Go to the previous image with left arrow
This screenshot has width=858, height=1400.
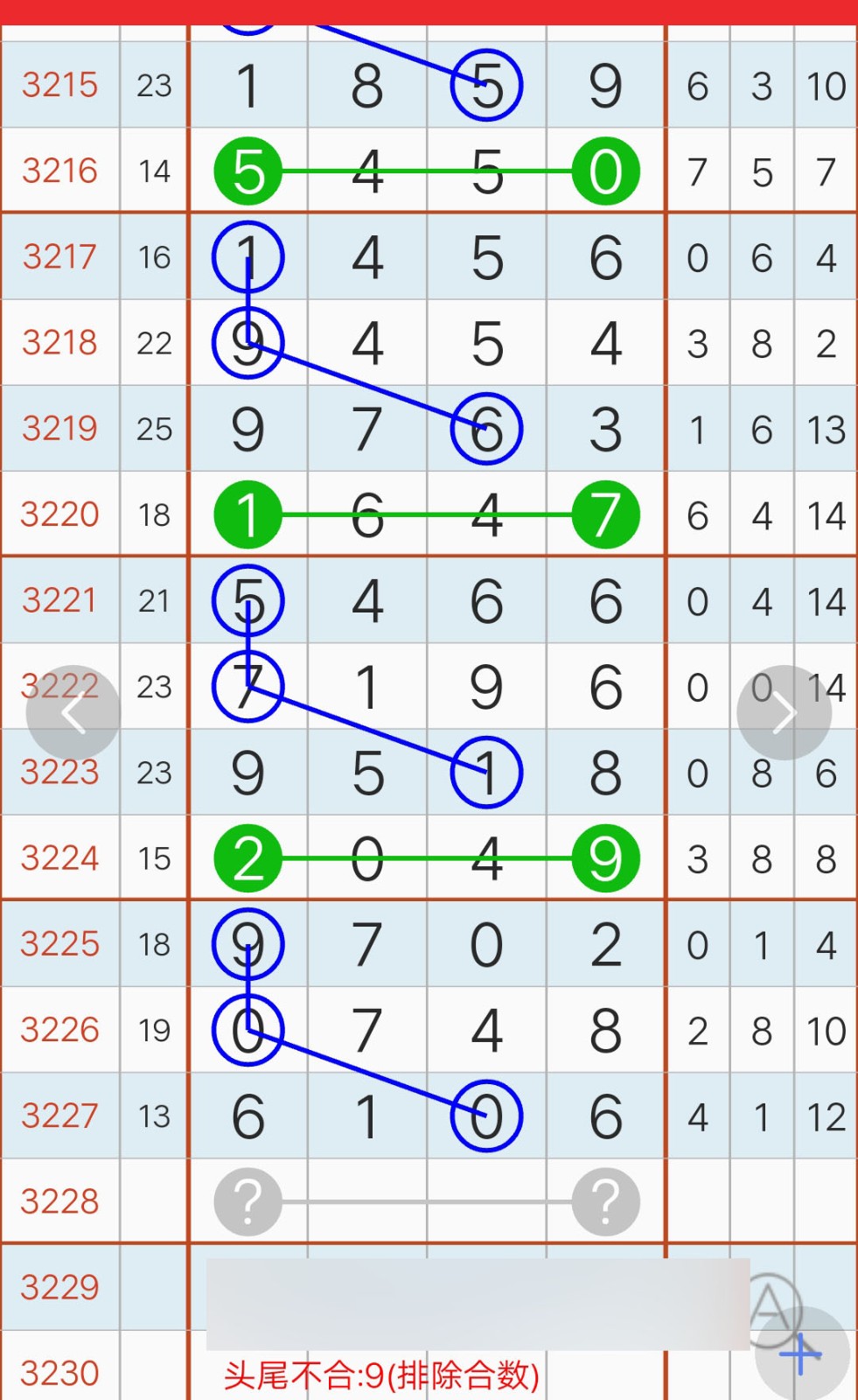(x=73, y=713)
